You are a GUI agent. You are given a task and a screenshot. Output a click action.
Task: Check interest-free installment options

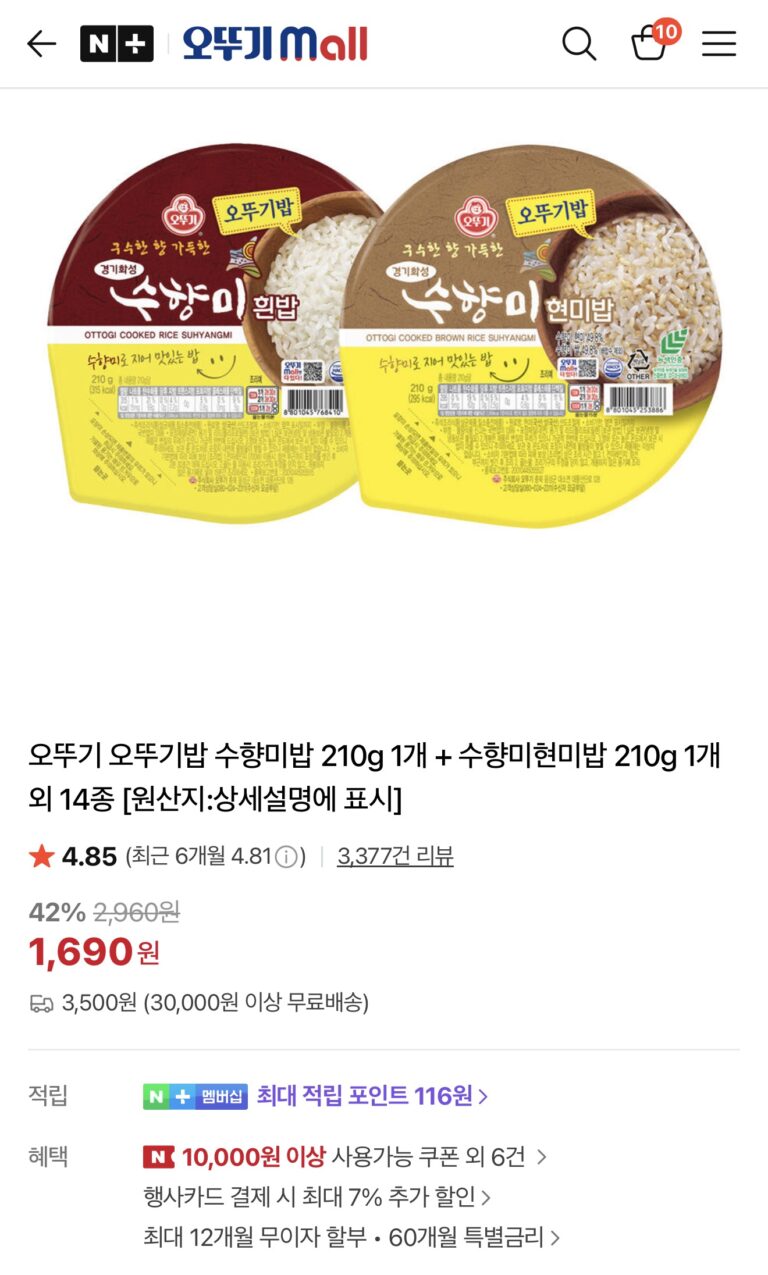351,1237
